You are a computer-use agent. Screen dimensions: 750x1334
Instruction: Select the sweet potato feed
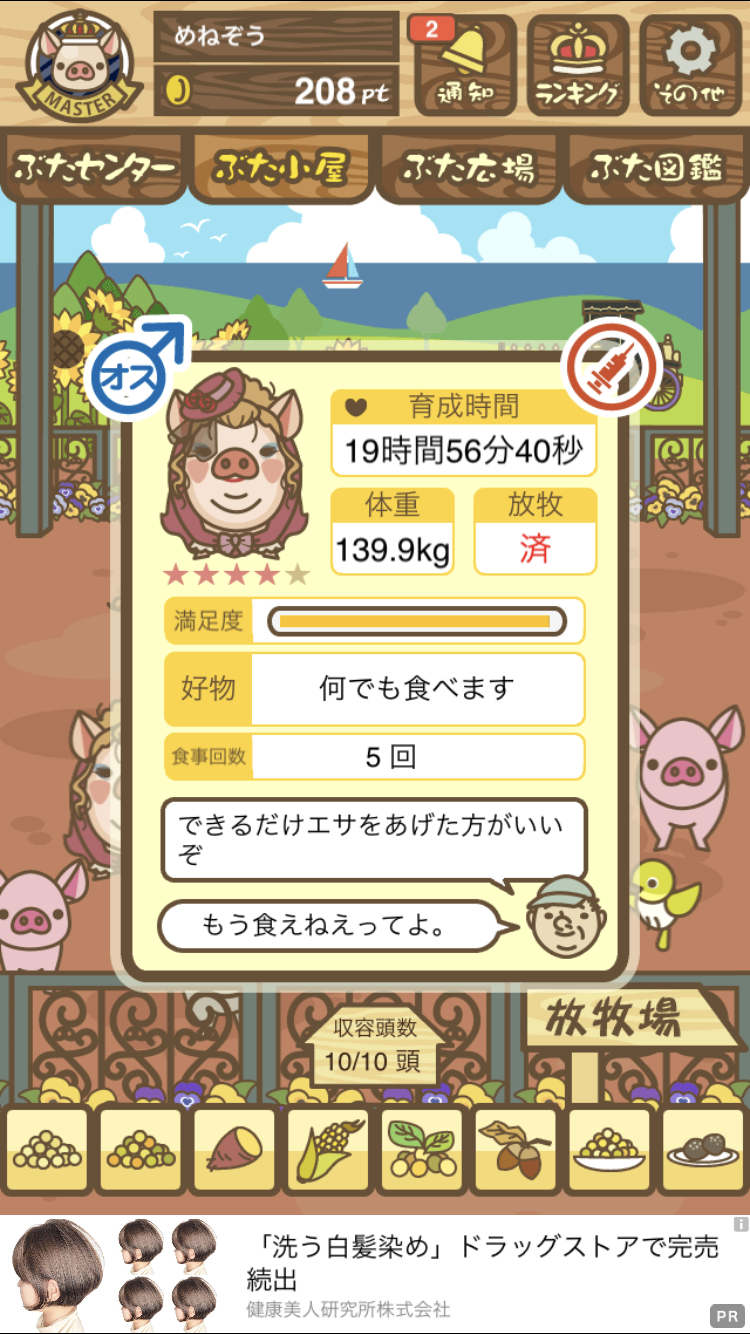pyautogui.click(x=234, y=1151)
